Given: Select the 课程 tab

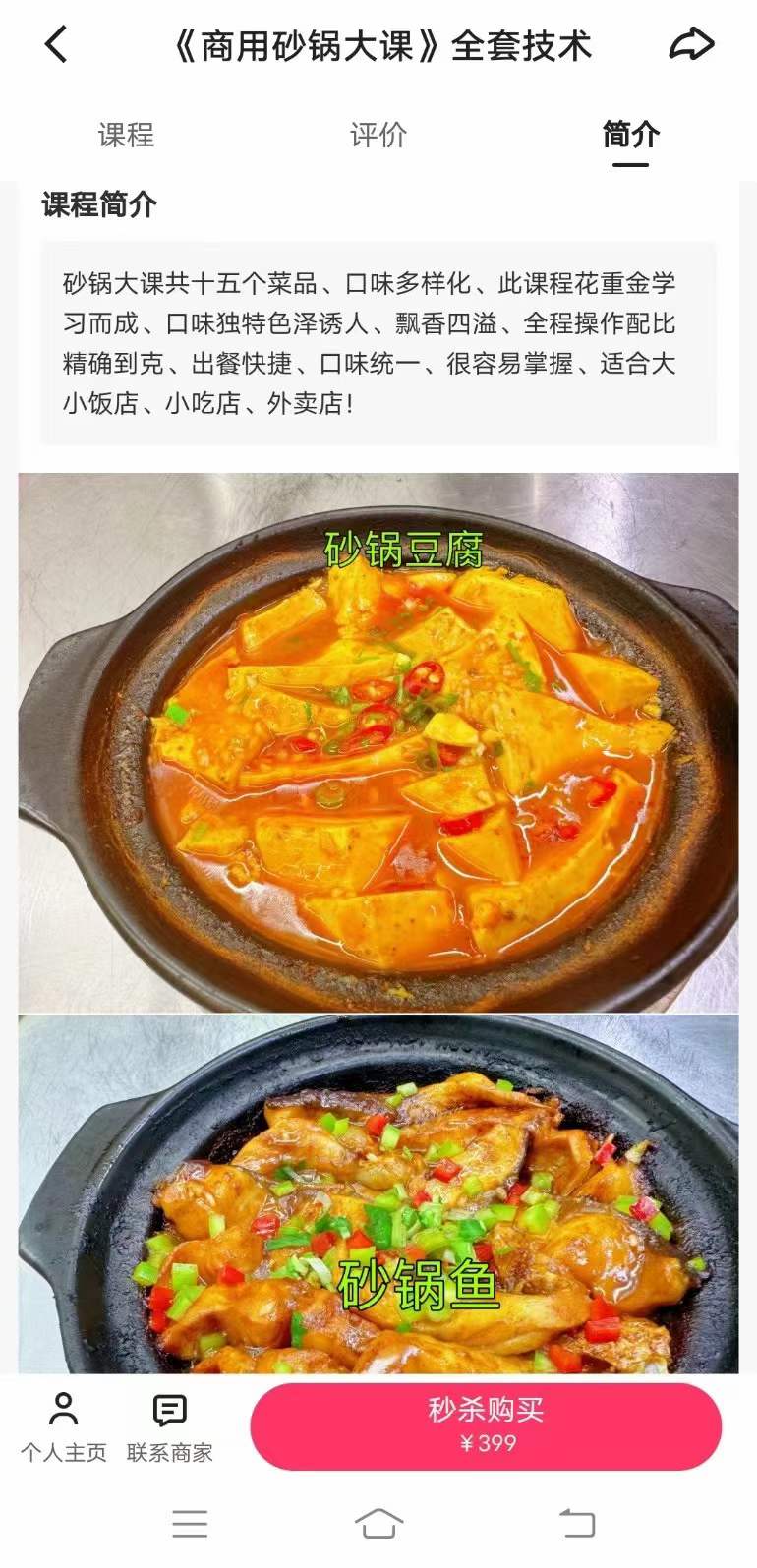Looking at the screenshot, I should pos(125,137).
